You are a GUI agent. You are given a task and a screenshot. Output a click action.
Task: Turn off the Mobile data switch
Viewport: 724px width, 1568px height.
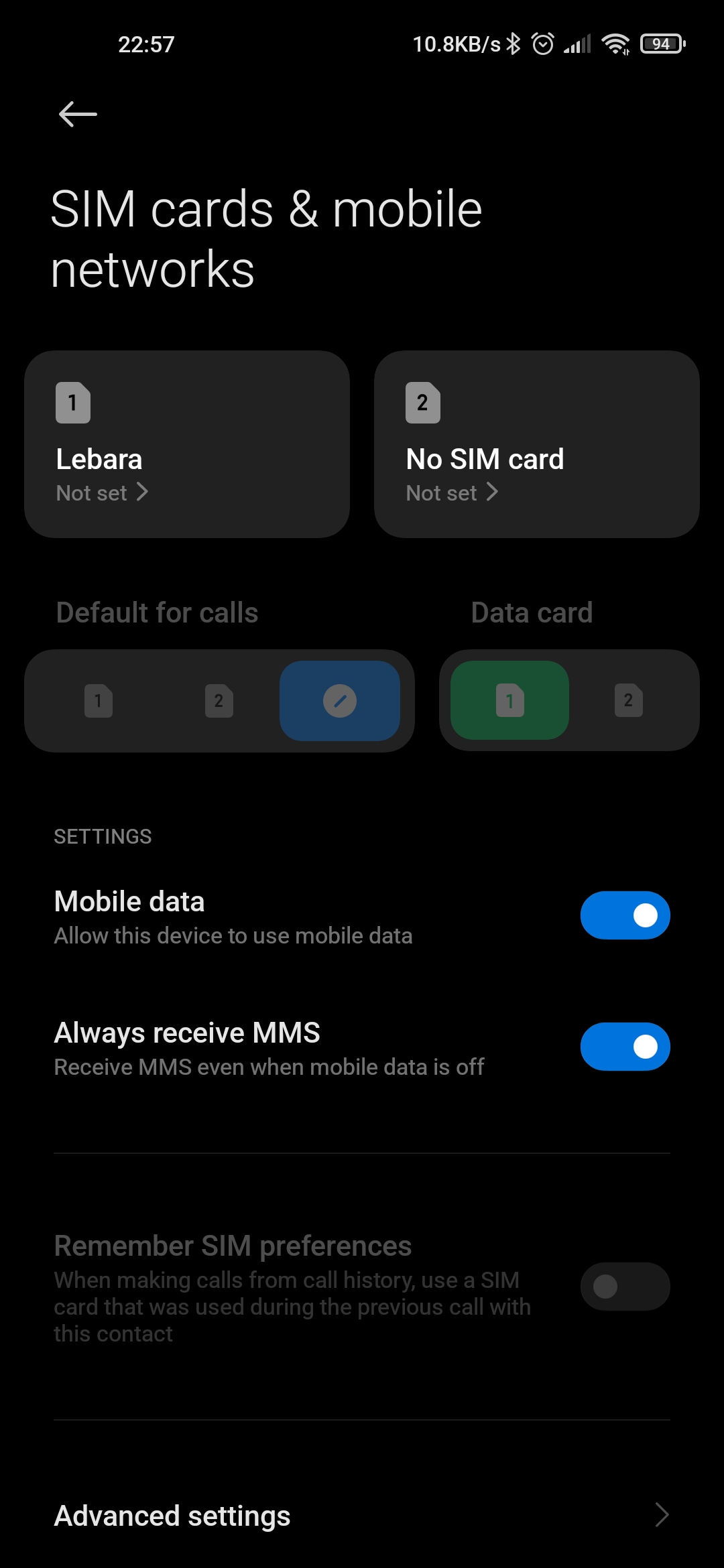pyautogui.click(x=625, y=915)
